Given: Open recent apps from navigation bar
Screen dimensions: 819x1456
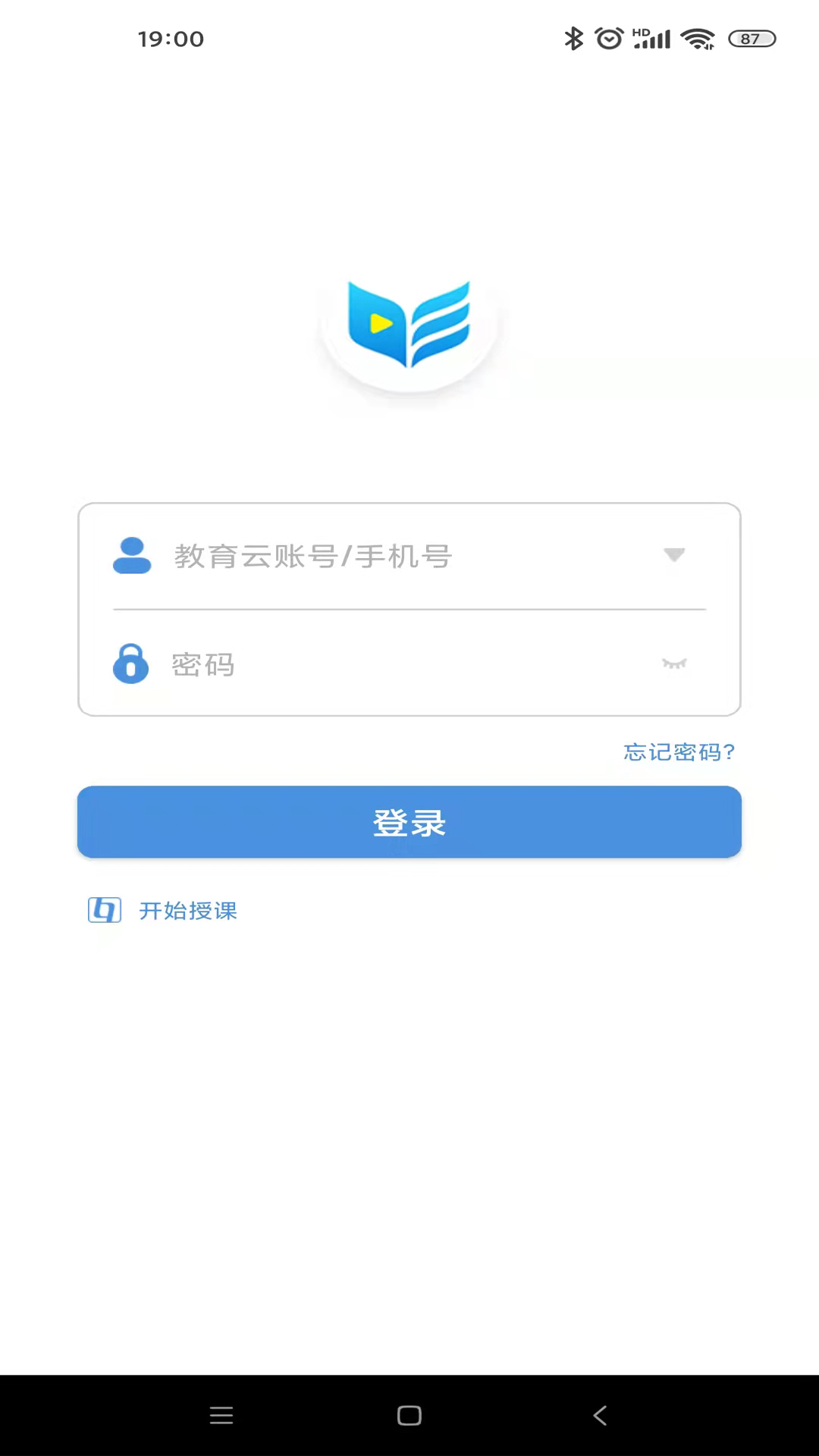Looking at the screenshot, I should [x=221, y=1415].
